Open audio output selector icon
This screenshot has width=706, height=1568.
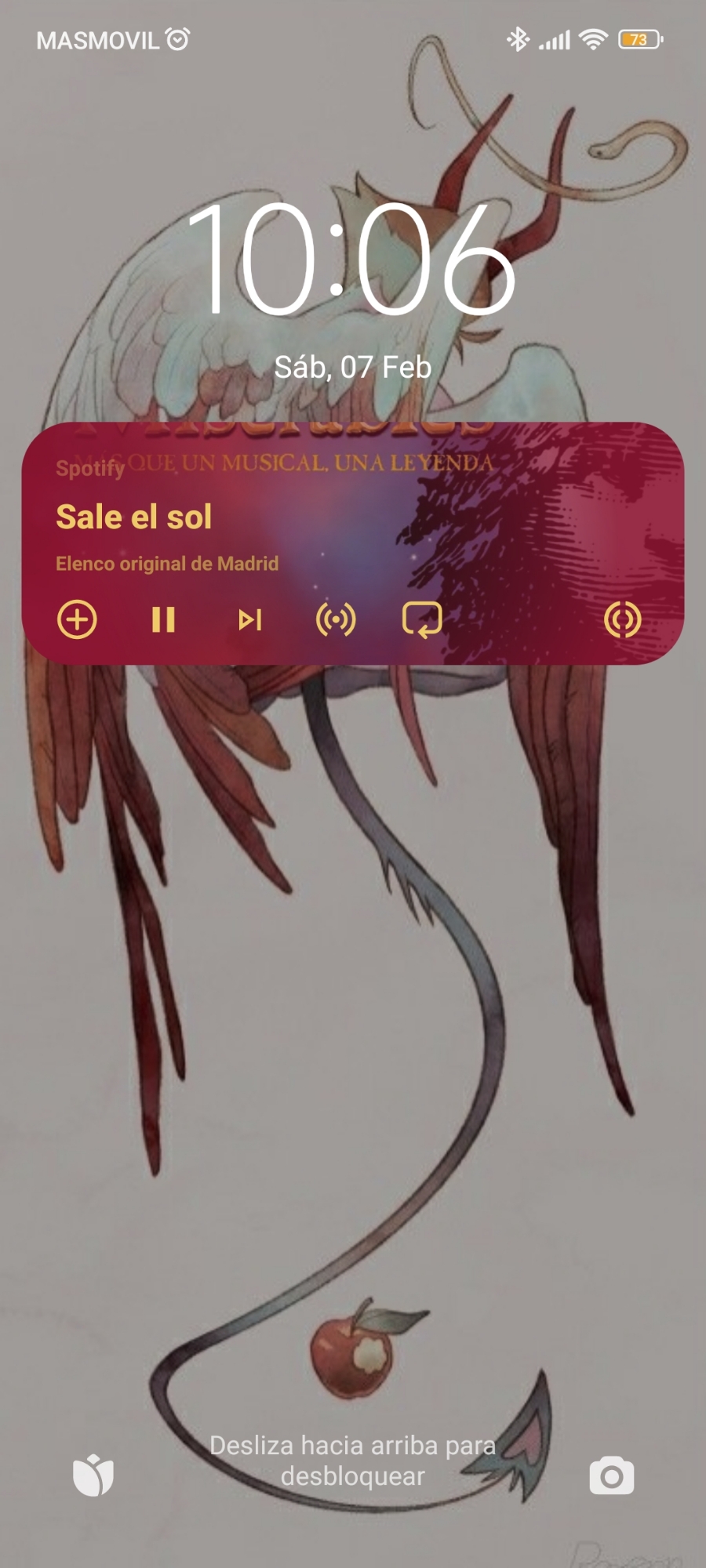point(623,620)
